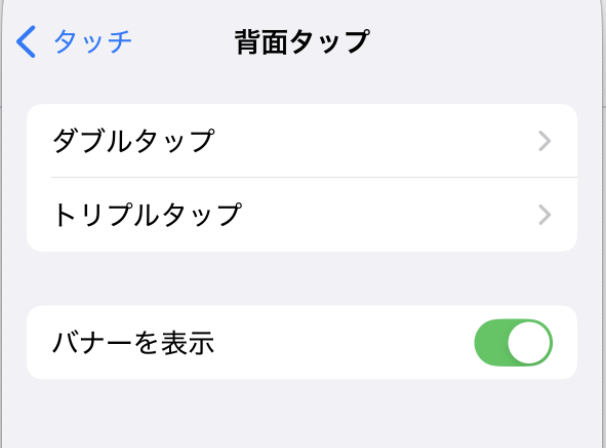Image resolution: width=606 pixels, height=448 pixels.
Task: Open ダブルタップ settings
Action: [x=301, y=141]
